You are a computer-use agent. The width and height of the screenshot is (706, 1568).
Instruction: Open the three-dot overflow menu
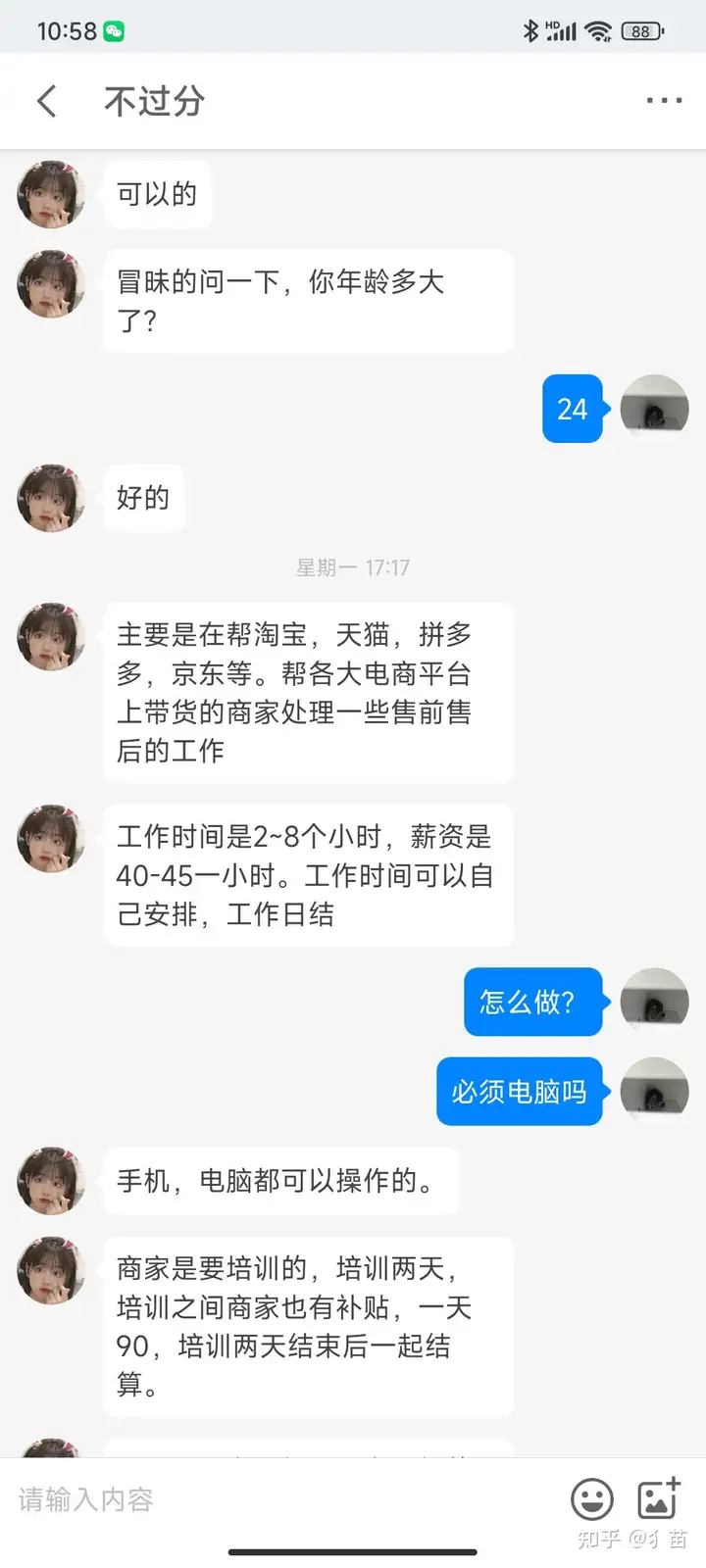point(664,101)
